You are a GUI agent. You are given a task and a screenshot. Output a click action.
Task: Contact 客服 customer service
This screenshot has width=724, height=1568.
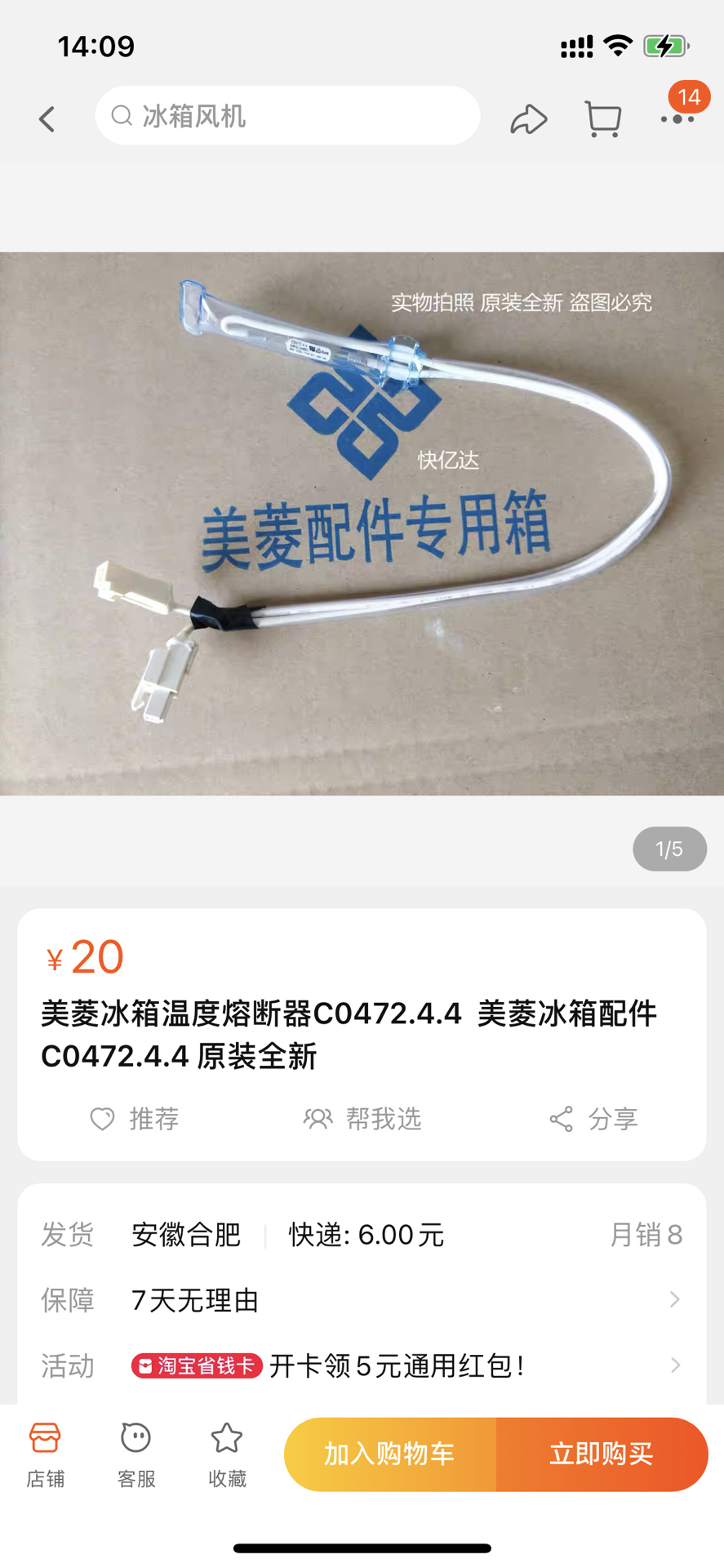coord(135,1454)
